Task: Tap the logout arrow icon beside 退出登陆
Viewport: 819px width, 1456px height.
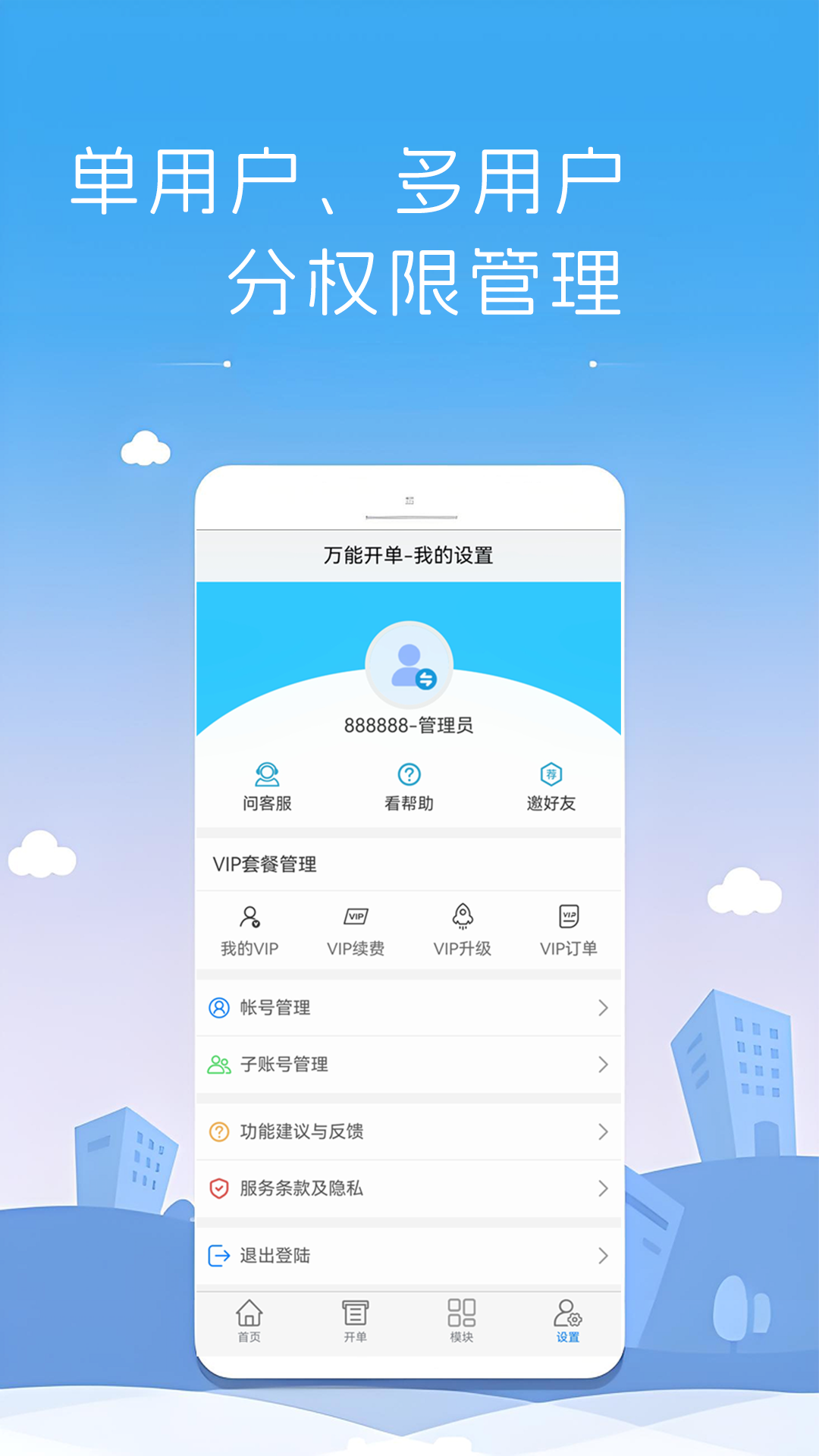Action: click(218, 1255)
